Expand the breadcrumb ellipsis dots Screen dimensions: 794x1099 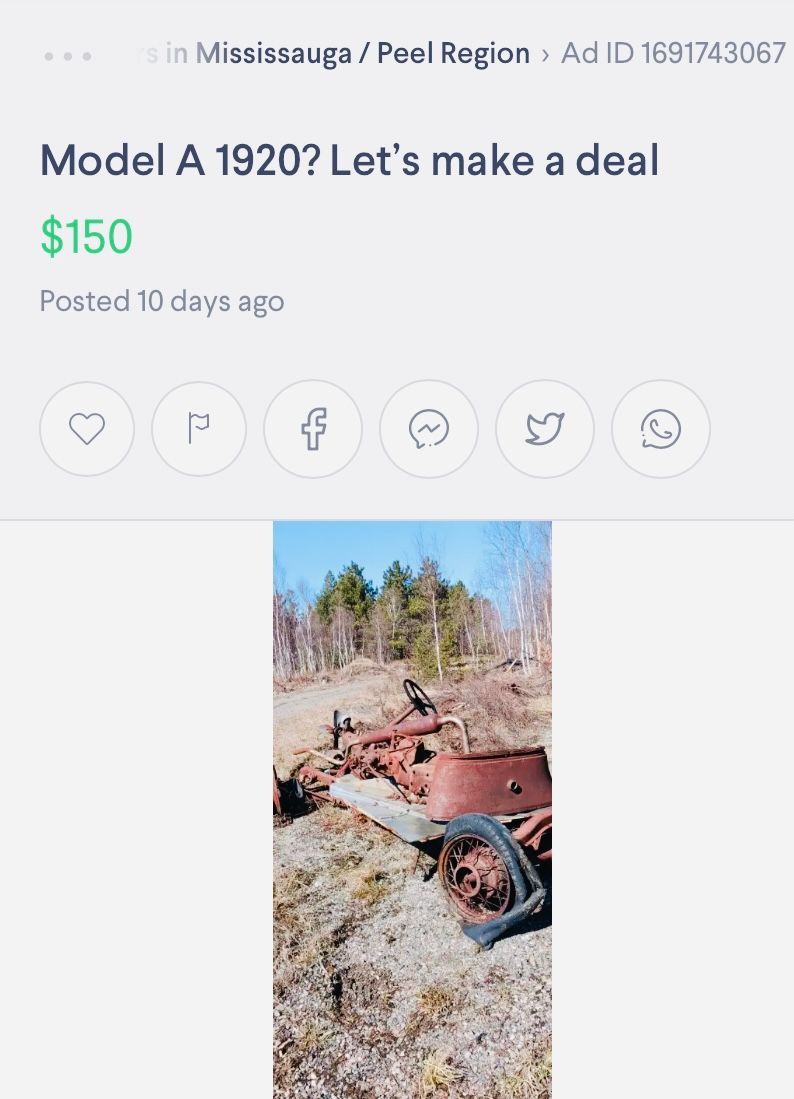(x=68, y=56)
